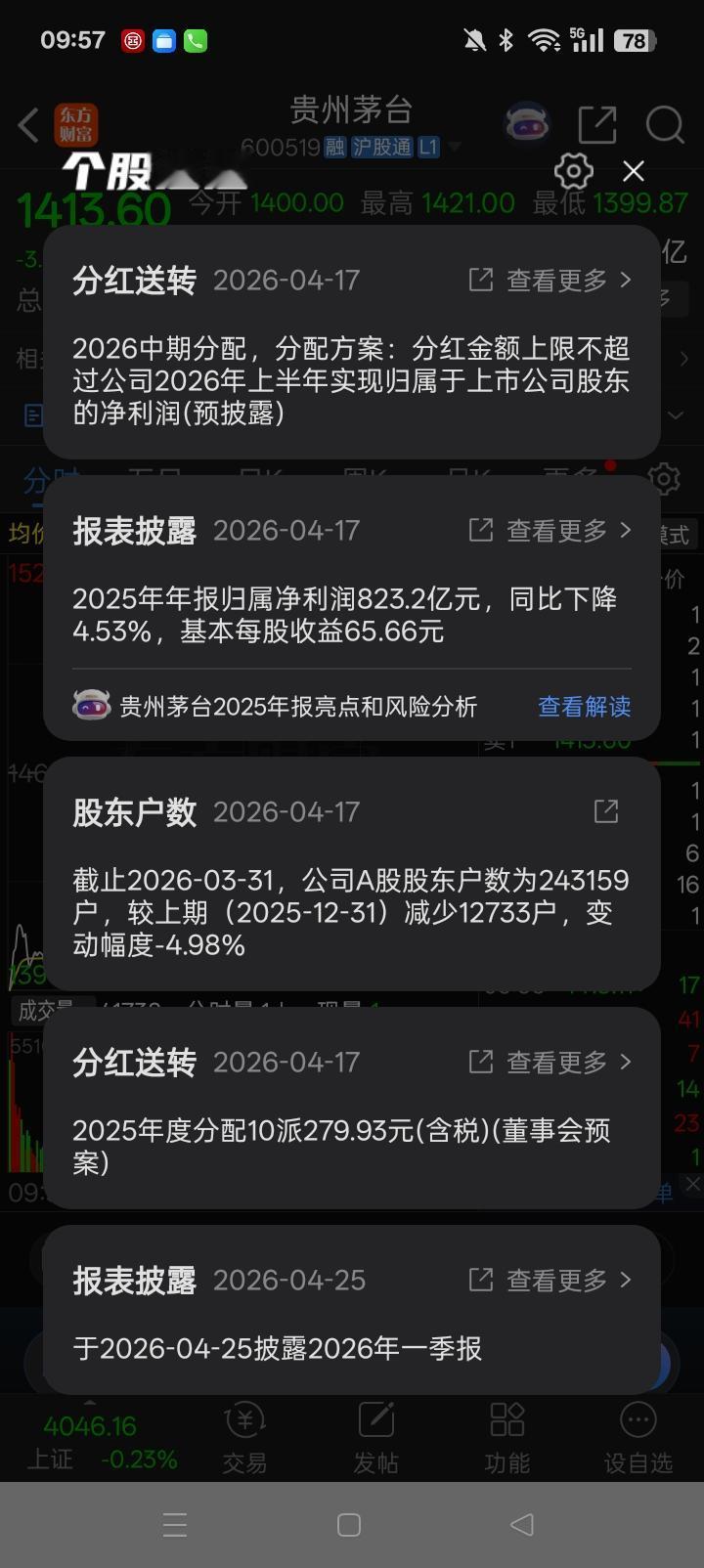This screenshot has width=704, height=1568.
Task: Open the settings gear near the close button
Action: tap(572, 170)
